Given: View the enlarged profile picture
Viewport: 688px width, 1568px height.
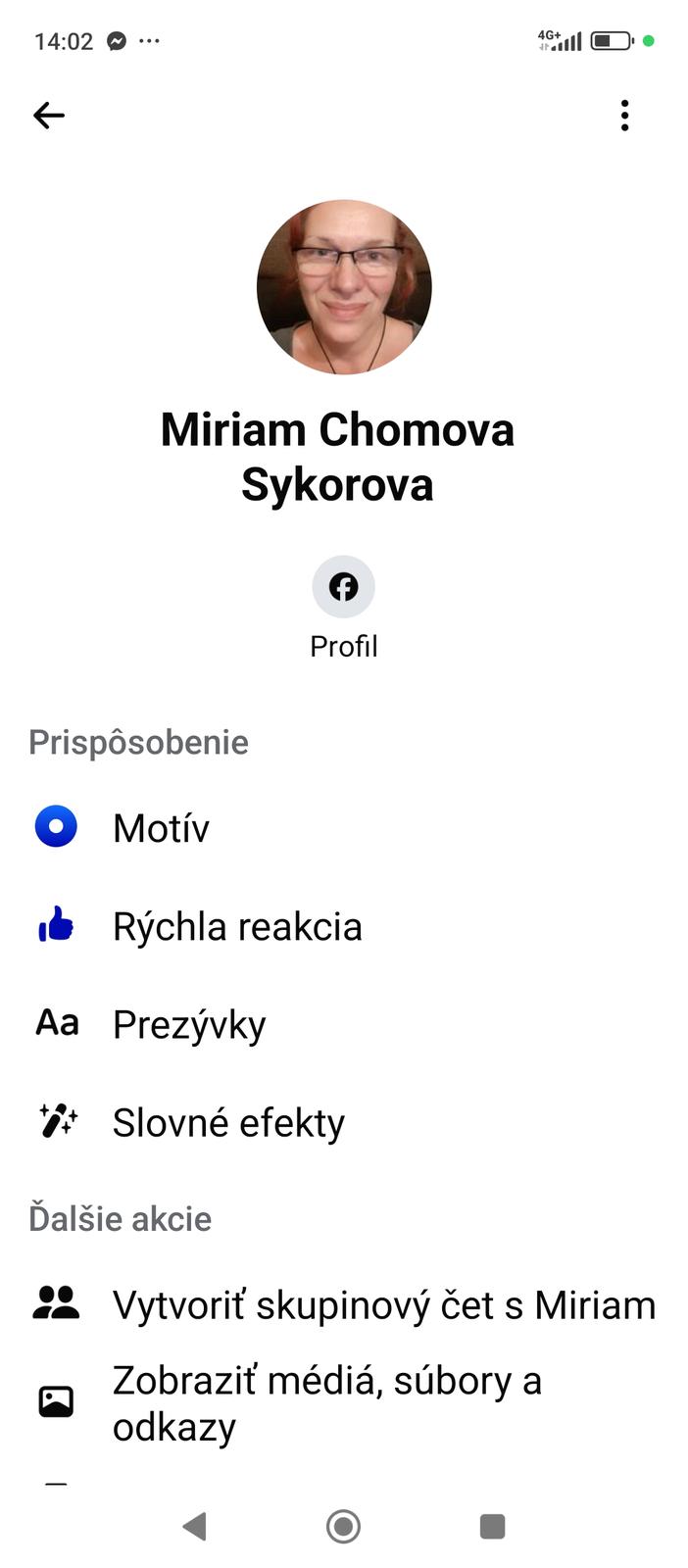Looking at the screenshot, I should (344, 287).
